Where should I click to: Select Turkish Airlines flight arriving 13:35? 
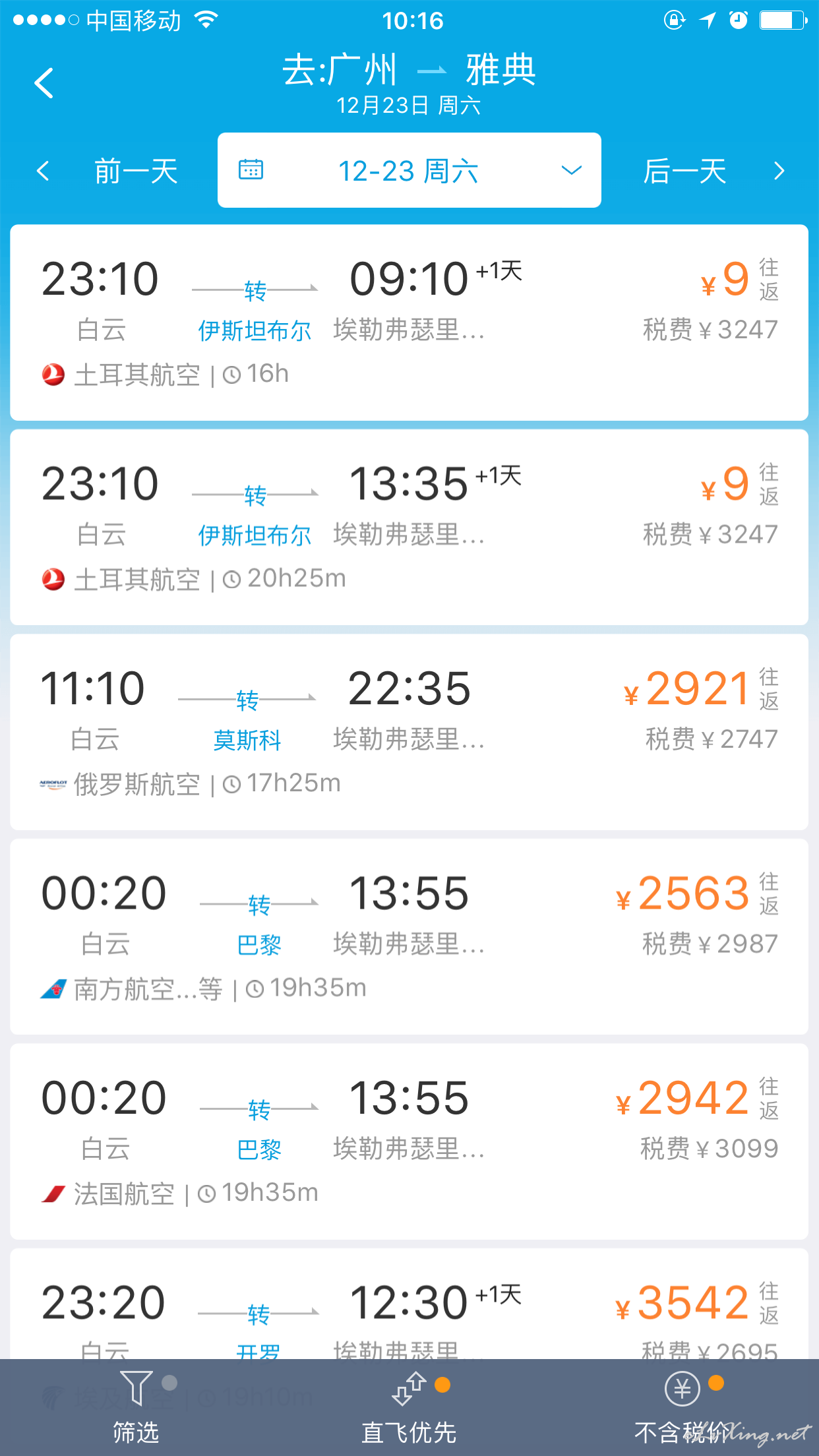pos(409,527)
